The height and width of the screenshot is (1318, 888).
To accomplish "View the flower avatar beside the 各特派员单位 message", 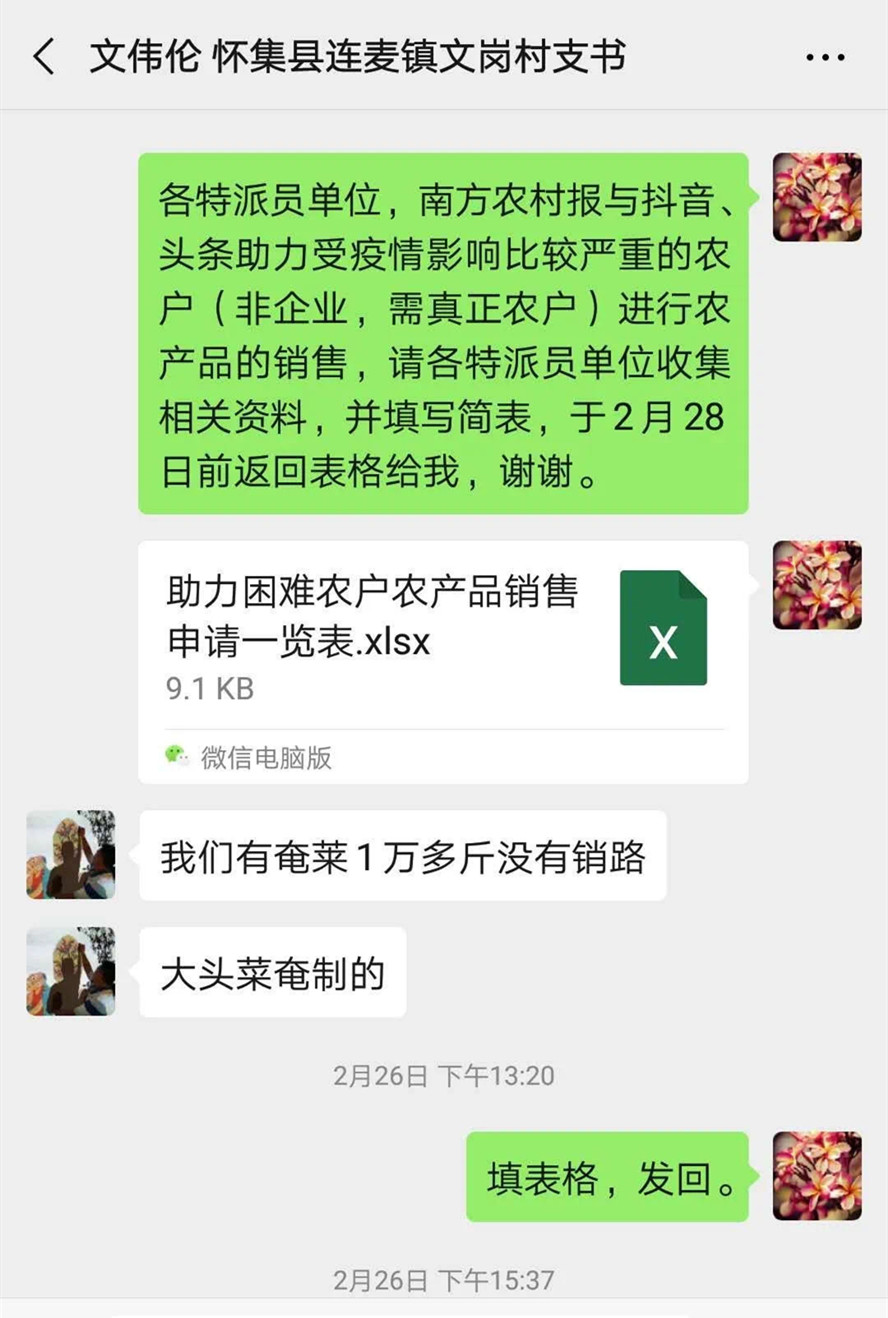I will click(x=817, y=197).
